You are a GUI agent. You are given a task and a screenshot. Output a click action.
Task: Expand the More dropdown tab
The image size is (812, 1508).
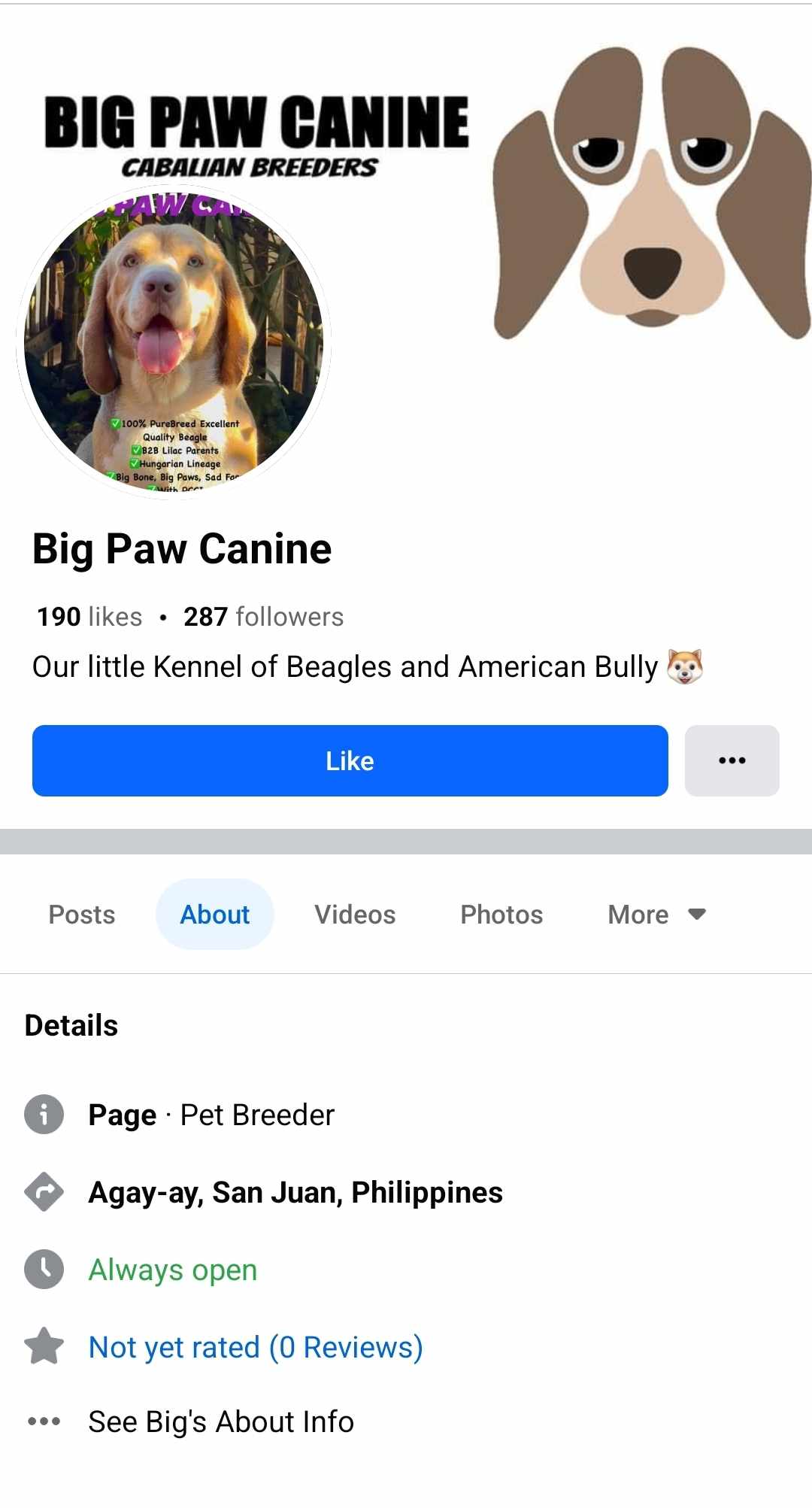click(656, 915)
